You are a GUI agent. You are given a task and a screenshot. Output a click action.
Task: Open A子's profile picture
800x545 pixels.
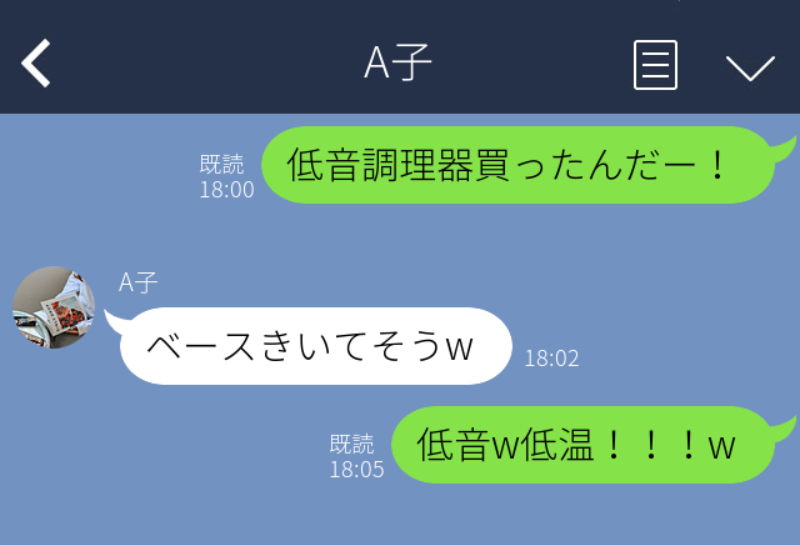pos(54,307)
